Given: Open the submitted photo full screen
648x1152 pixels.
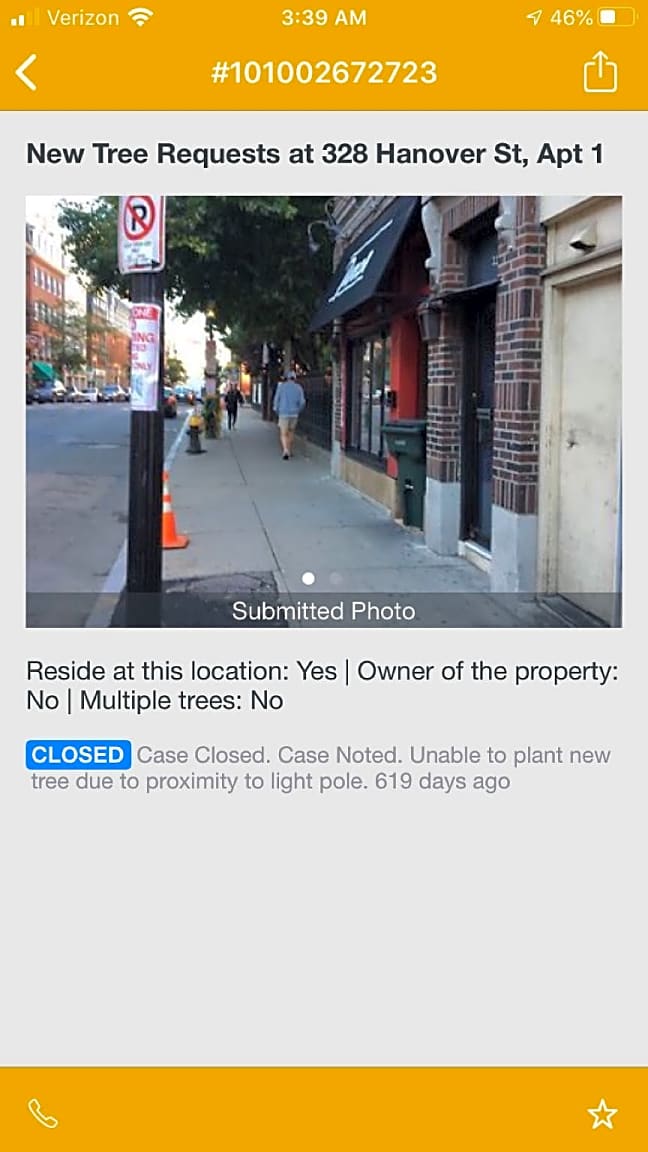Looking at the screenshot, I should [x=323, y=400].
